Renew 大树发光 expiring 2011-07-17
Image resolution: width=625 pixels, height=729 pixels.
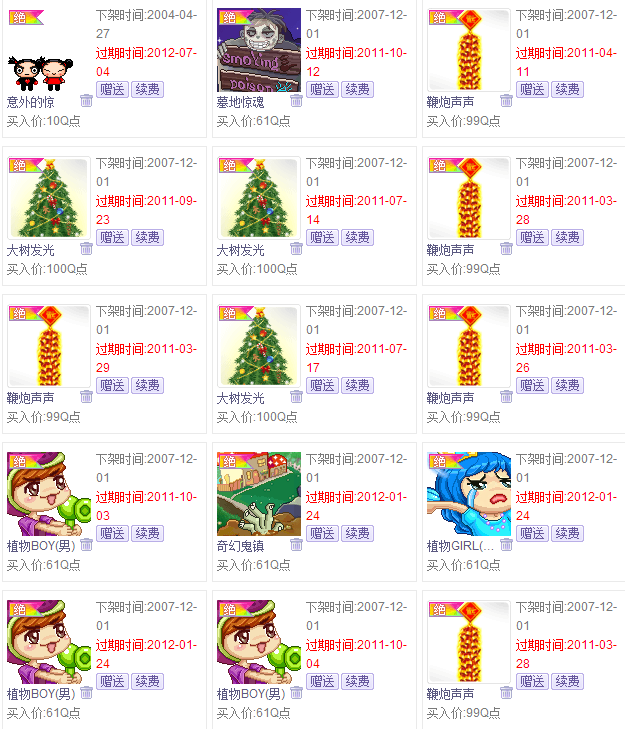click(357, 385)
